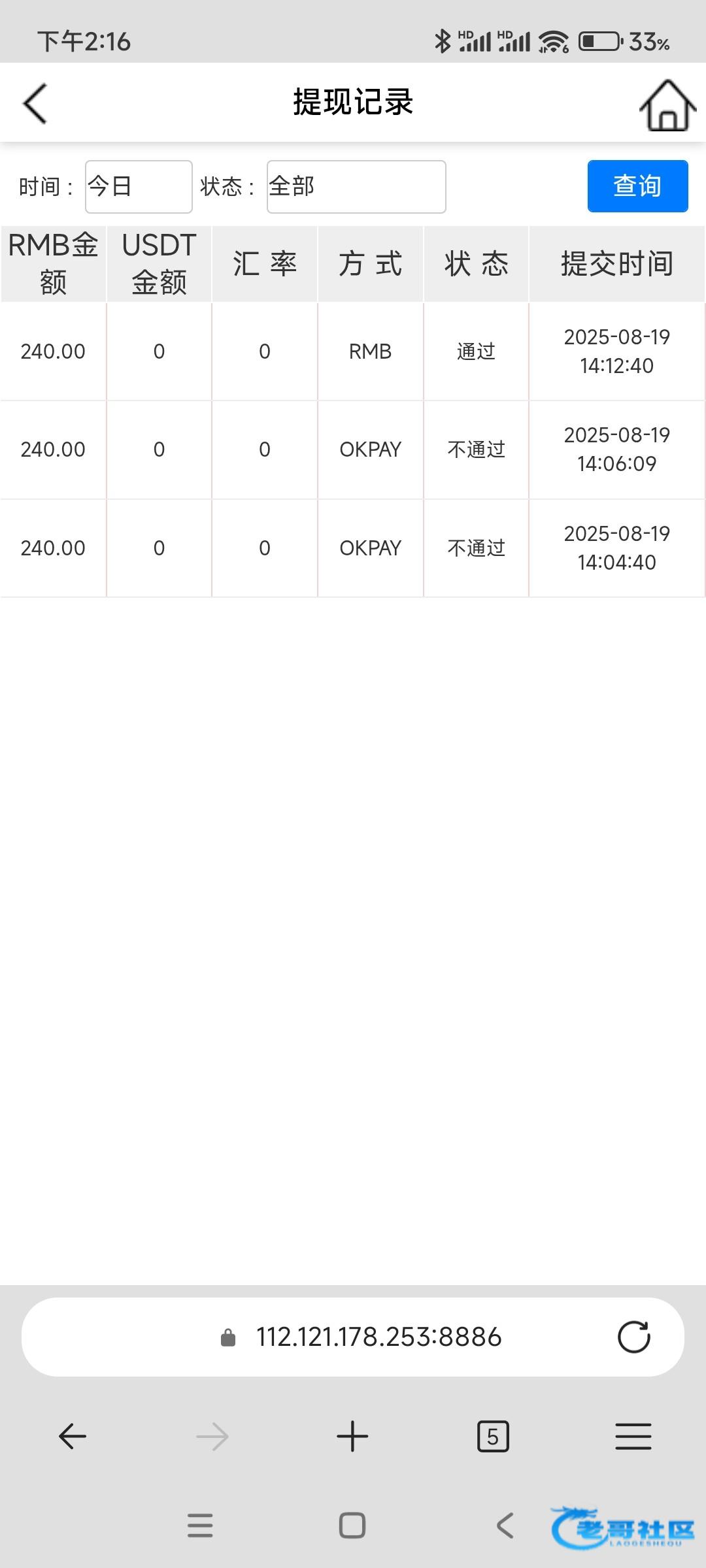View the 5 open browser tabs
The image size is (706, 1568).
pos(493,1436)
